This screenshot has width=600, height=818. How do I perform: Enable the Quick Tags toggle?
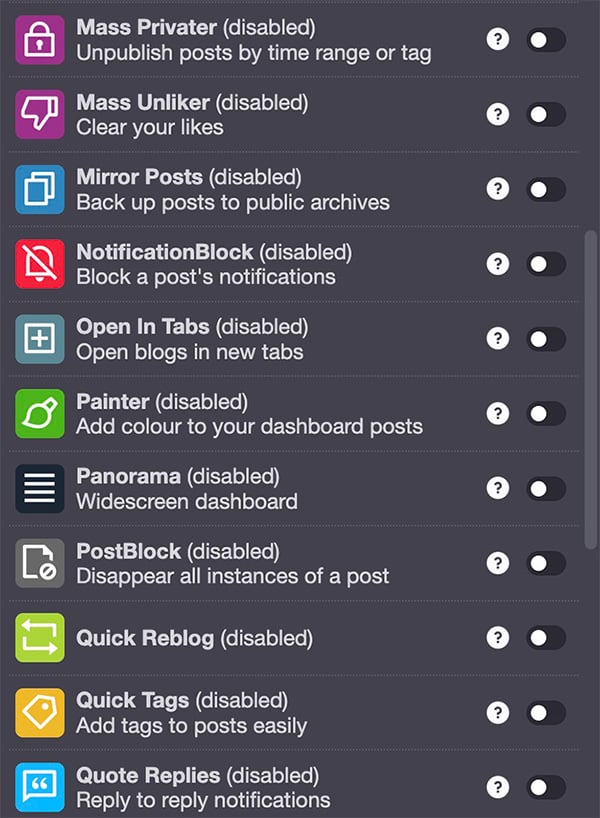point(546,713)
